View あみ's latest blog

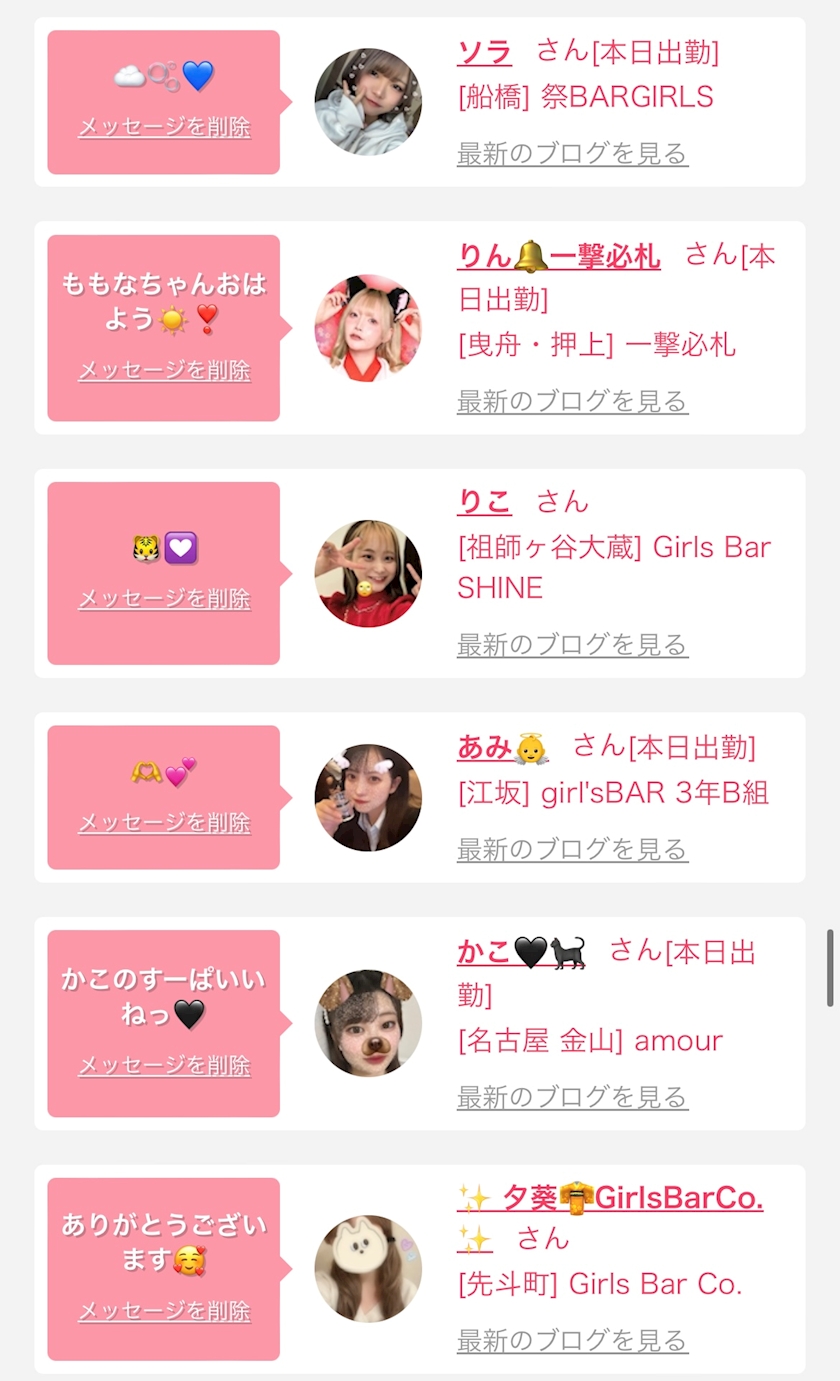pos(572,849)
